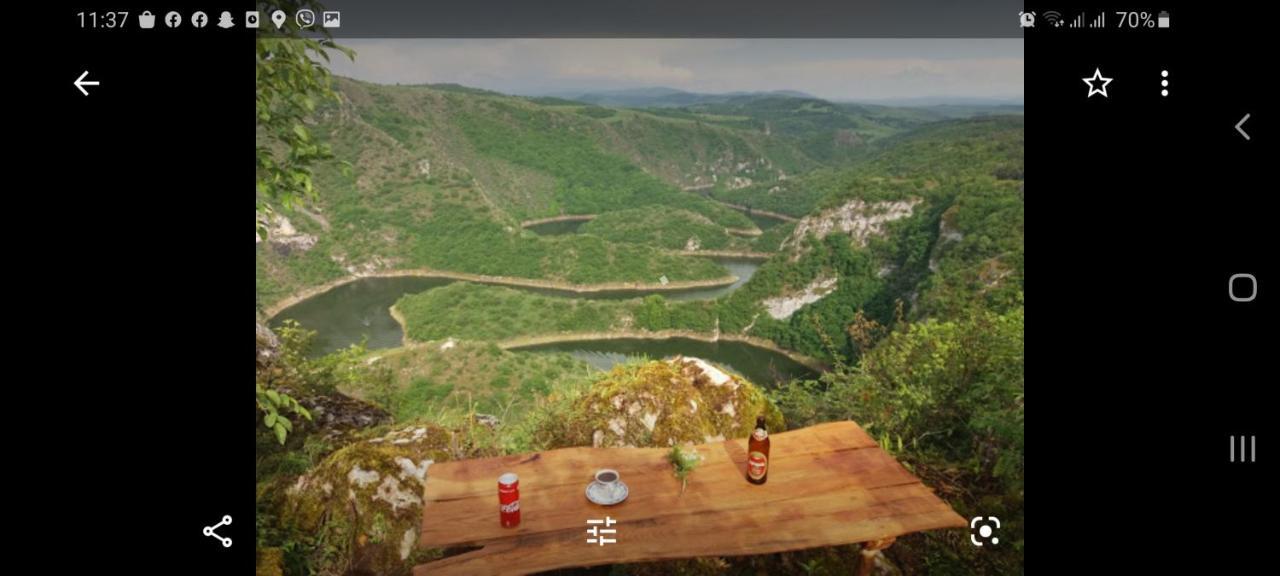Tap the system back chevron

point(1242,127)
